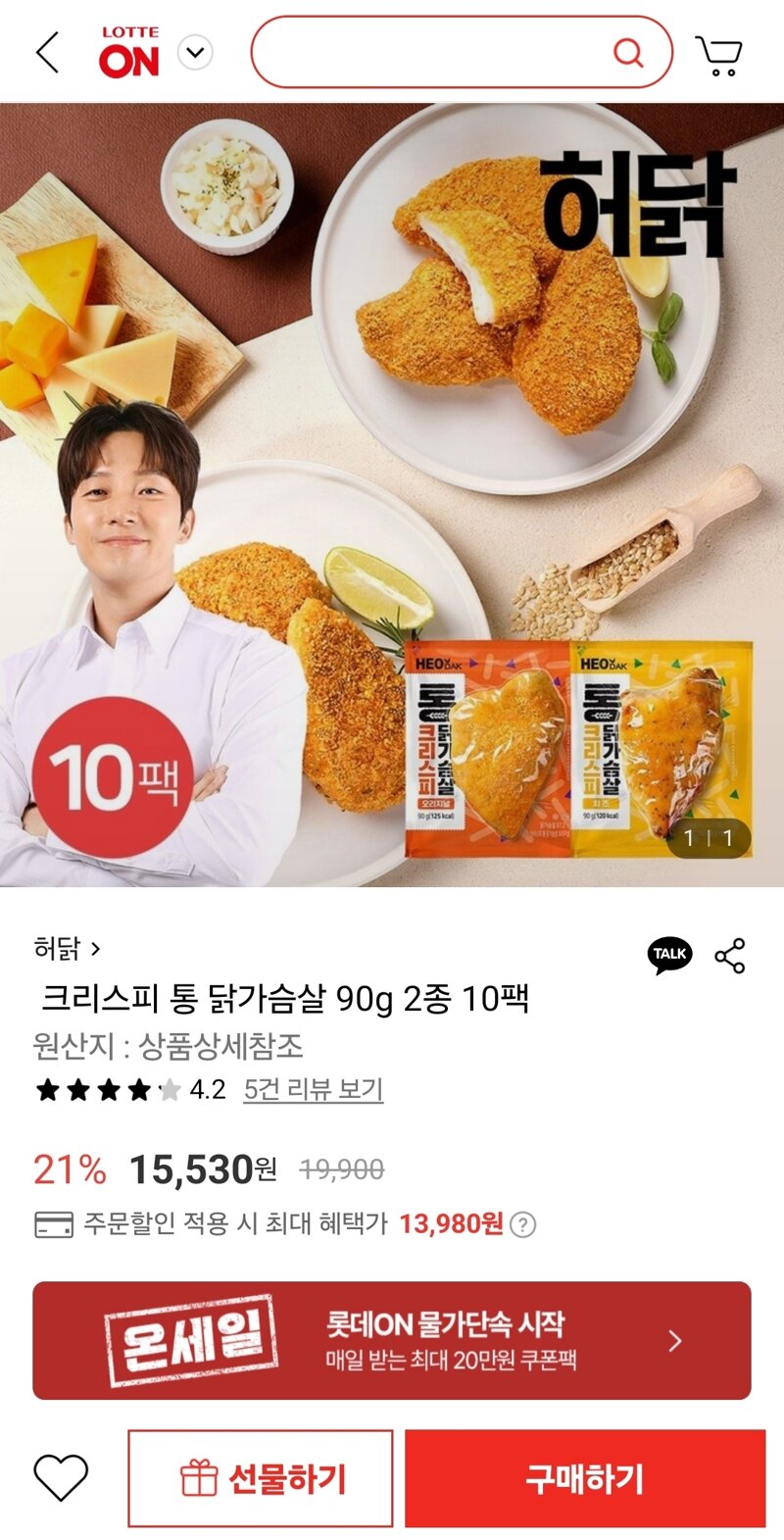Go back to the previous page
Image resolution: width=784 pixels, height=1540 pixels.
(x=47, y=52)
